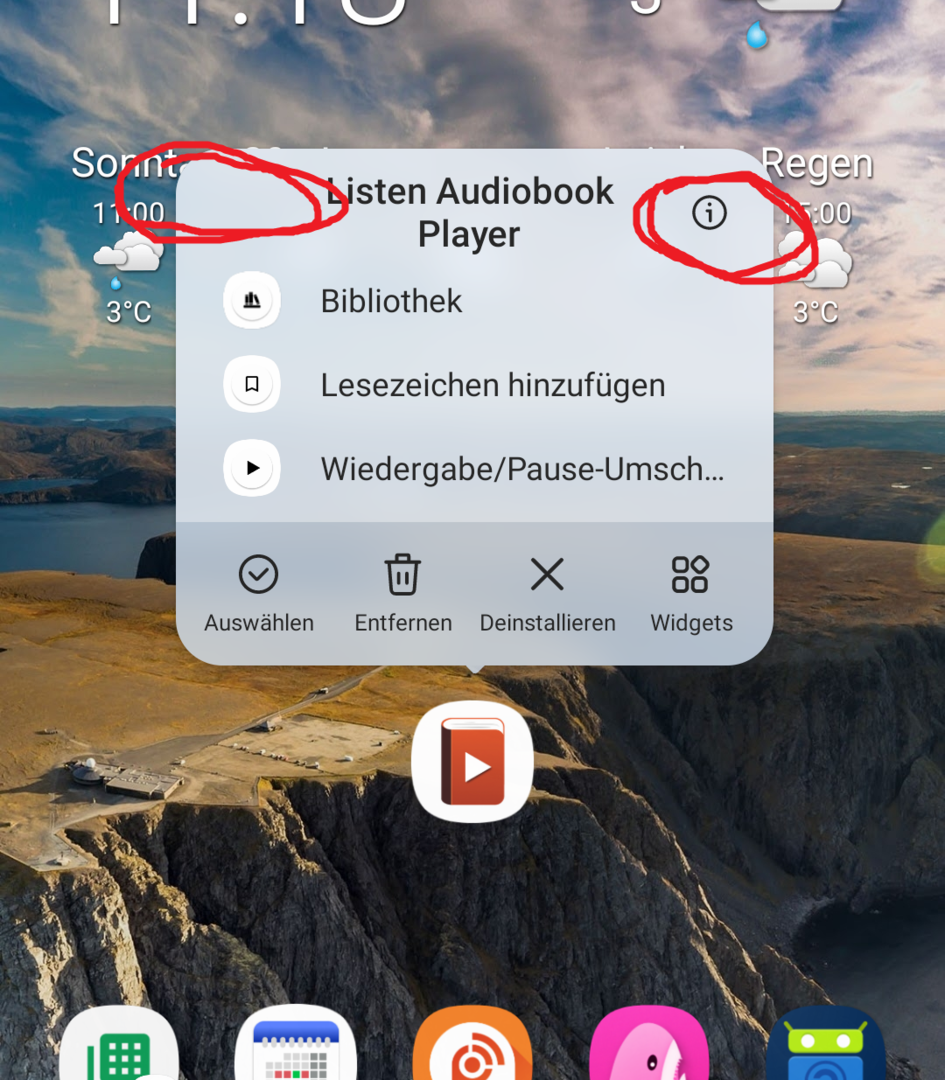Image resolution: width=945 pixels, height=1080 pixels.
Task: Launch the Listen Audiobook Player app icon
Action: pyautogui.click(x=472, y=762)
